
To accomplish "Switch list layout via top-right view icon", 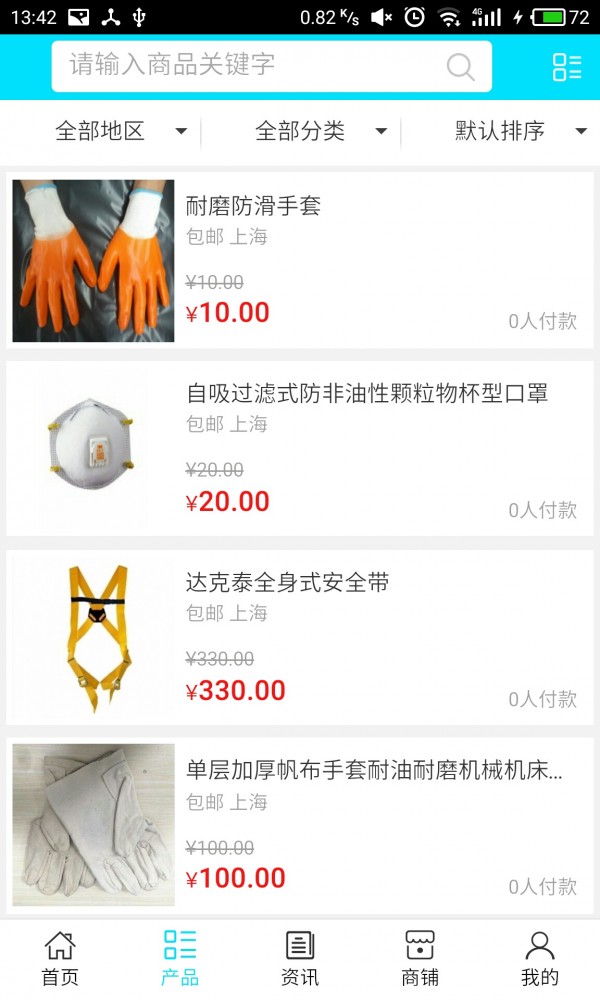I will click(567, 67).
